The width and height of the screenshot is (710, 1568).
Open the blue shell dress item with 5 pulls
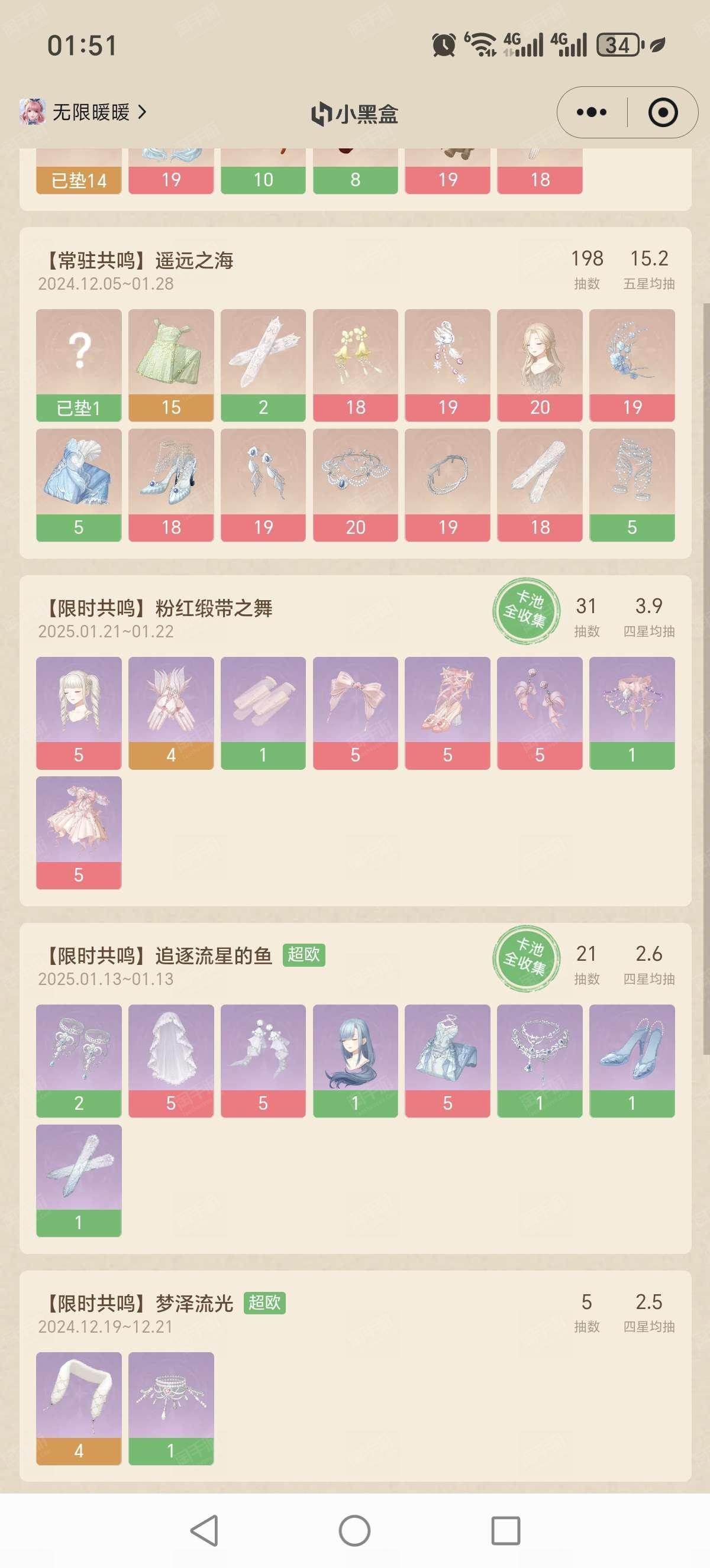coord(79,485)
